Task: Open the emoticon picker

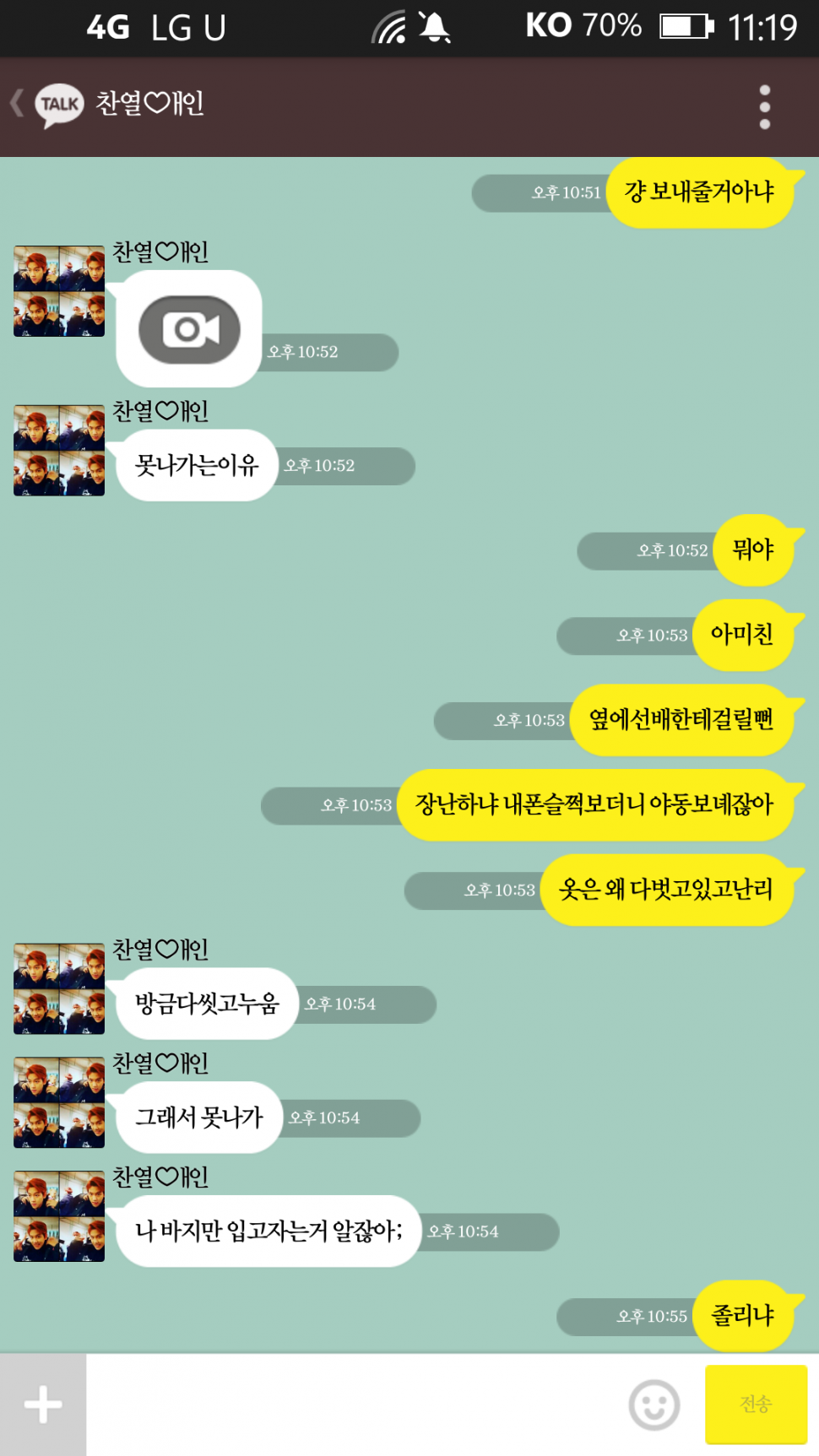Action: 654,1405
